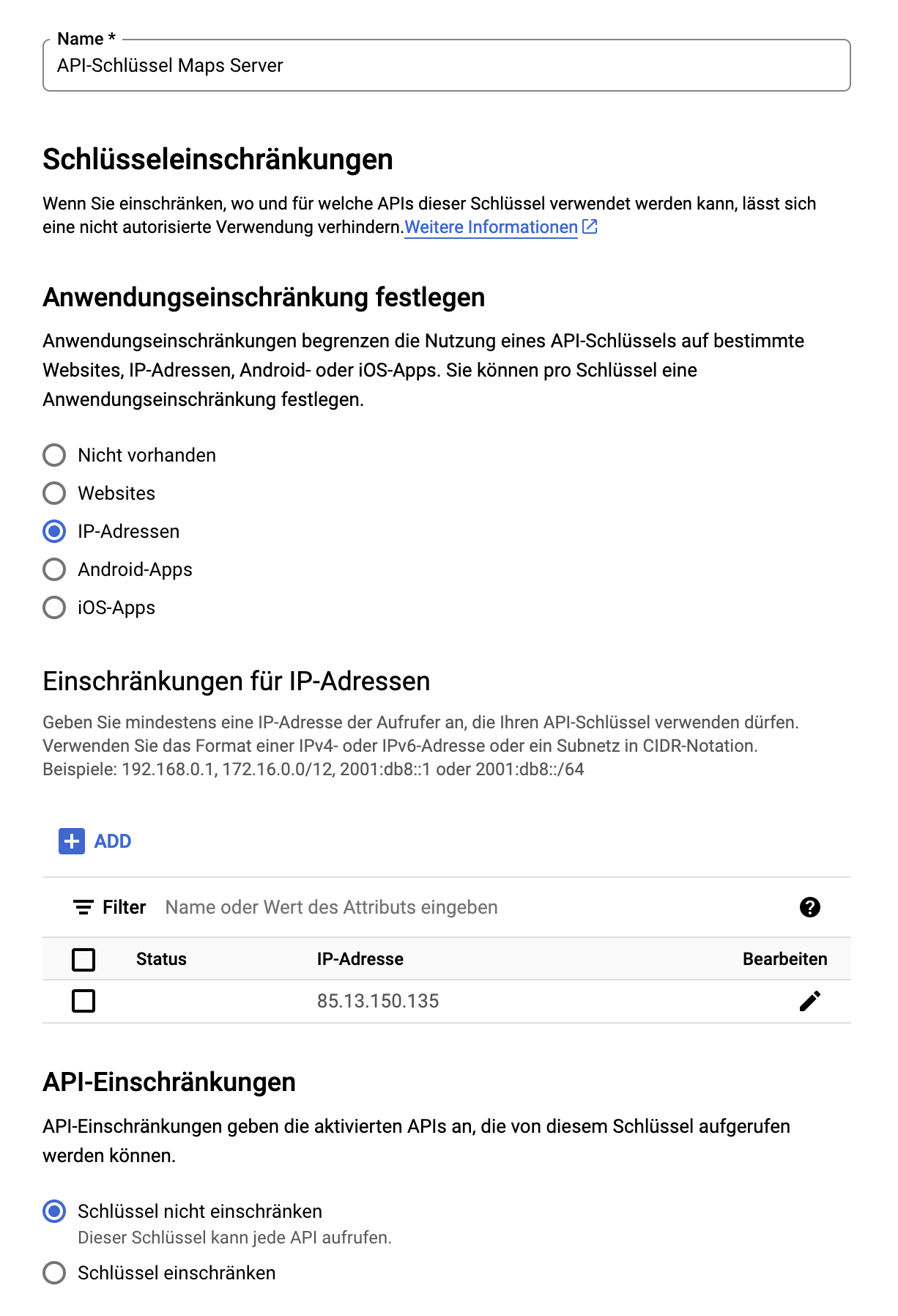
Task: Check the select-all box in the table header
Action: pyautogui.click(x=84, y=959)
